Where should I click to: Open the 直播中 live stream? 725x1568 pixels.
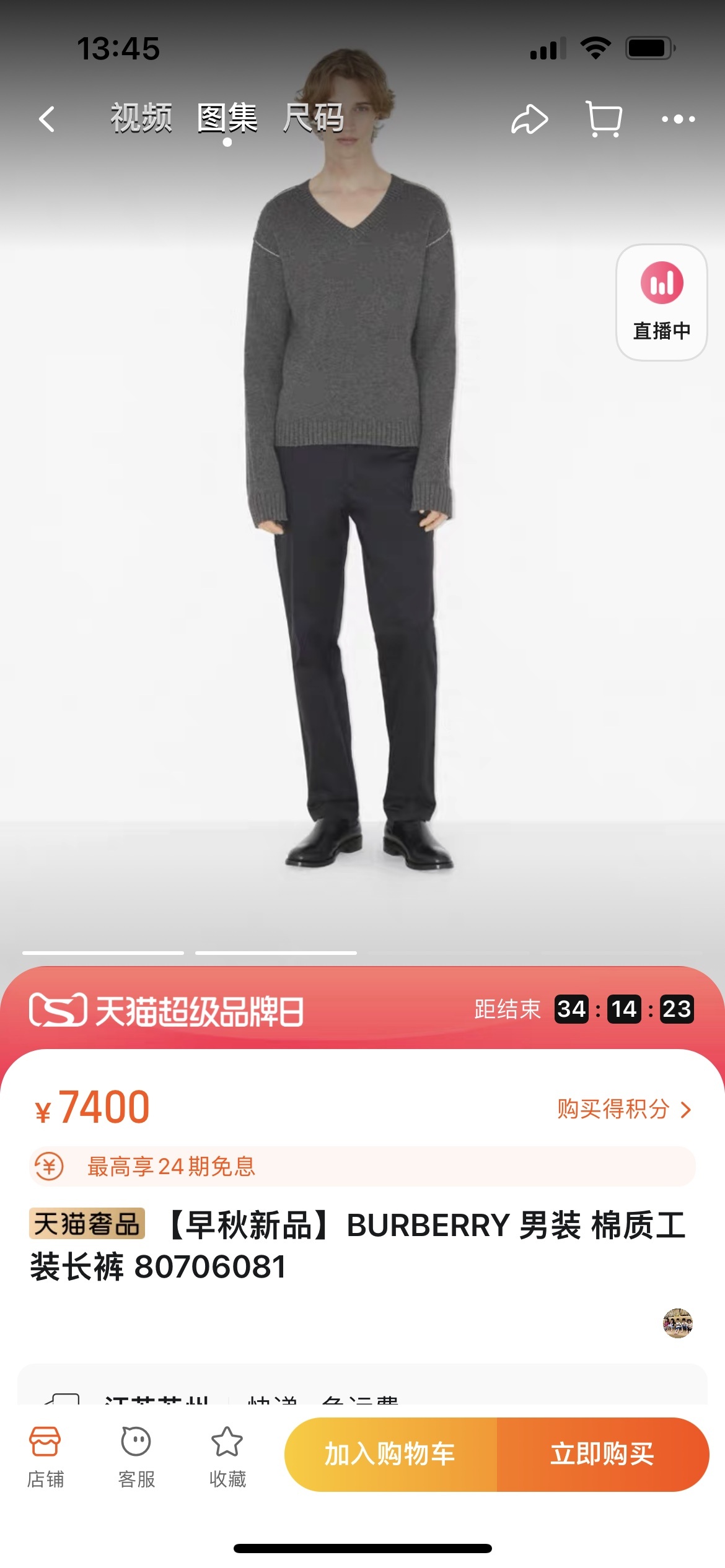click(661, 302)
